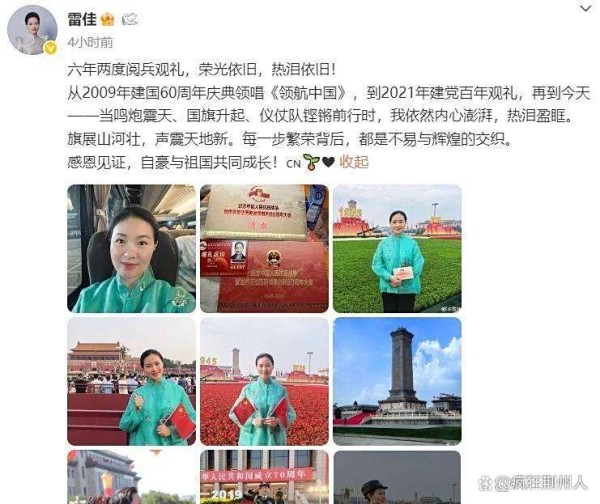The width and height of the screenshot is (600, 504).
Task: Open the photo of her seated on the bus
Action: coord(131,248)
